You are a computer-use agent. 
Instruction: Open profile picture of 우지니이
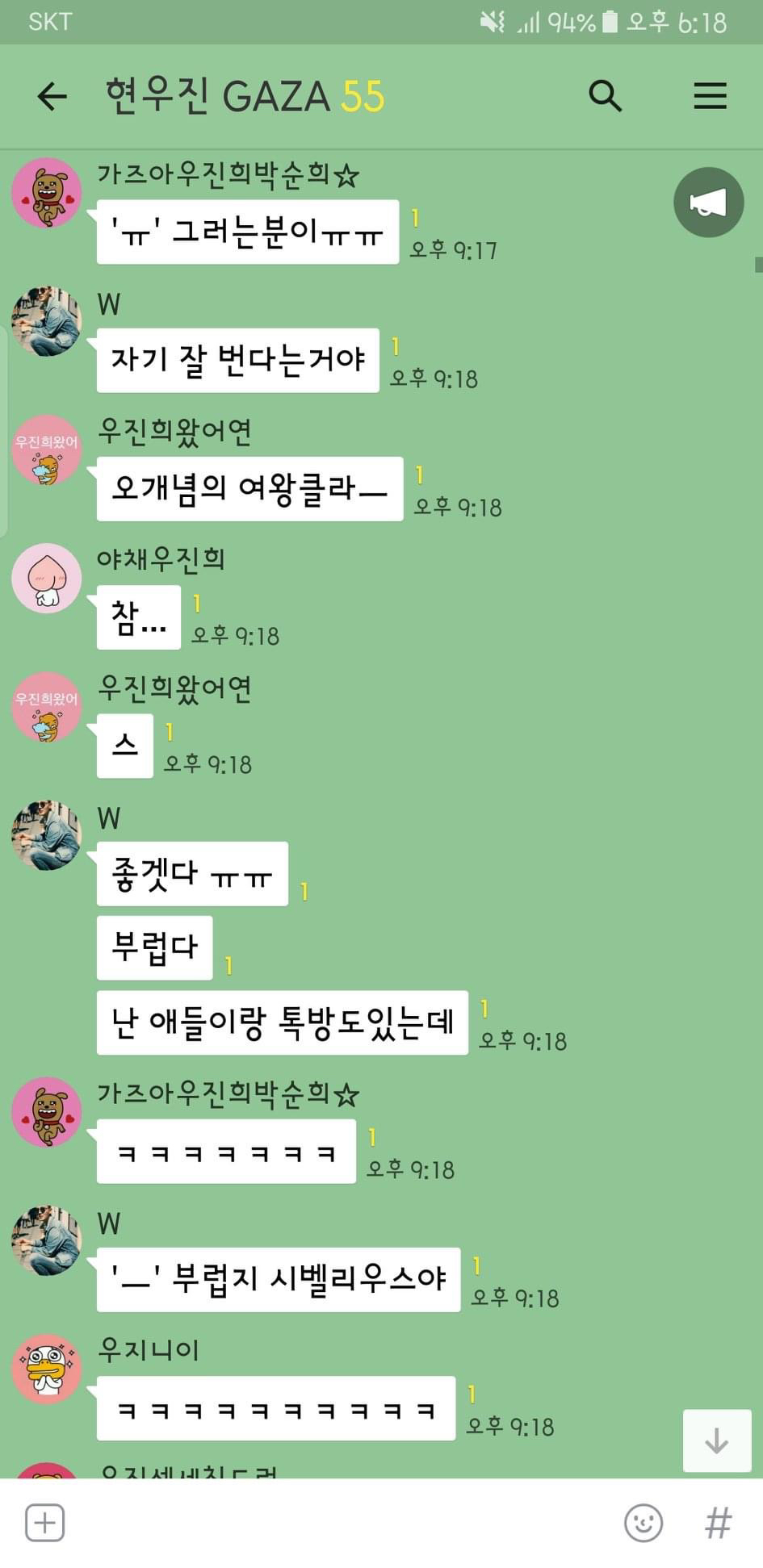46,1369
